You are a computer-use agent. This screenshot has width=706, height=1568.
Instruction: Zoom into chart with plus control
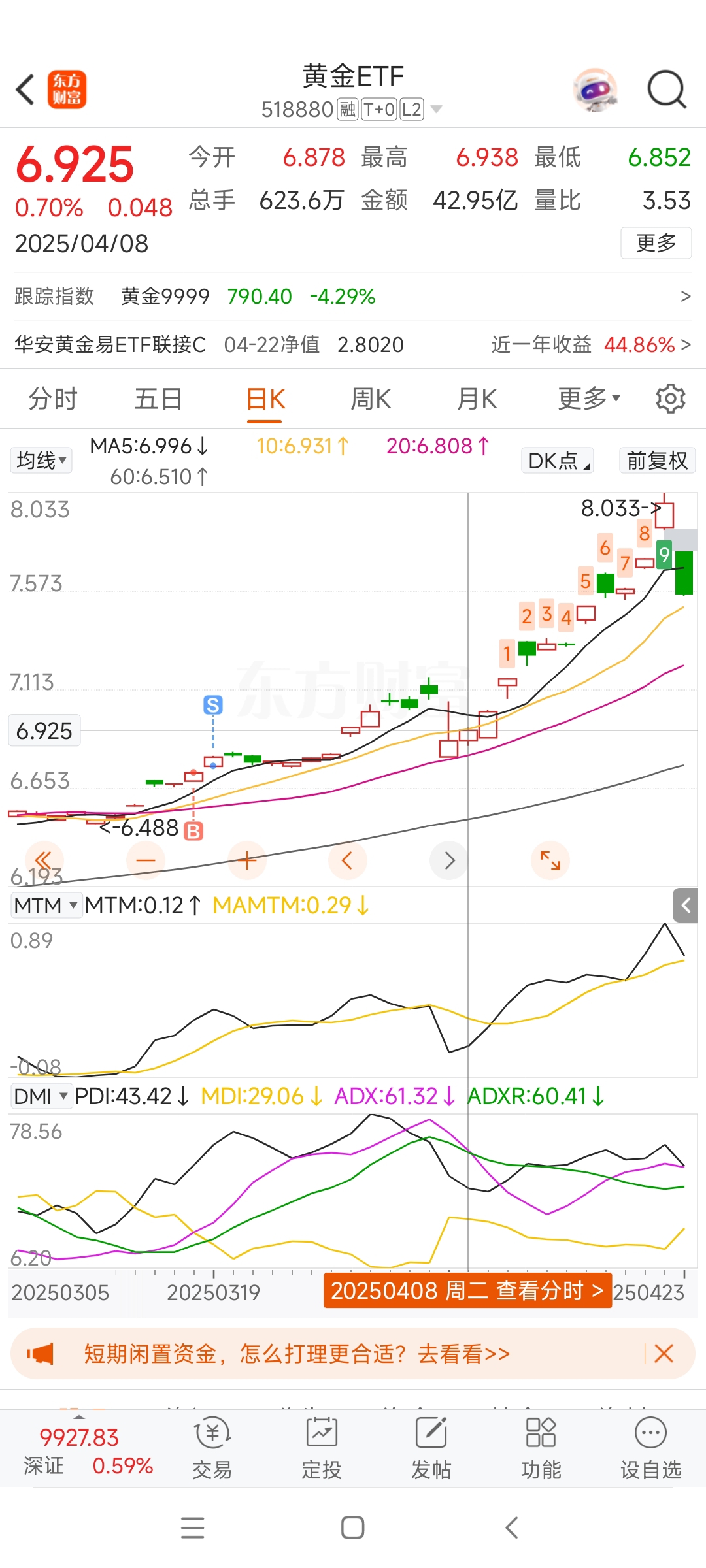(x=247, y=860)
